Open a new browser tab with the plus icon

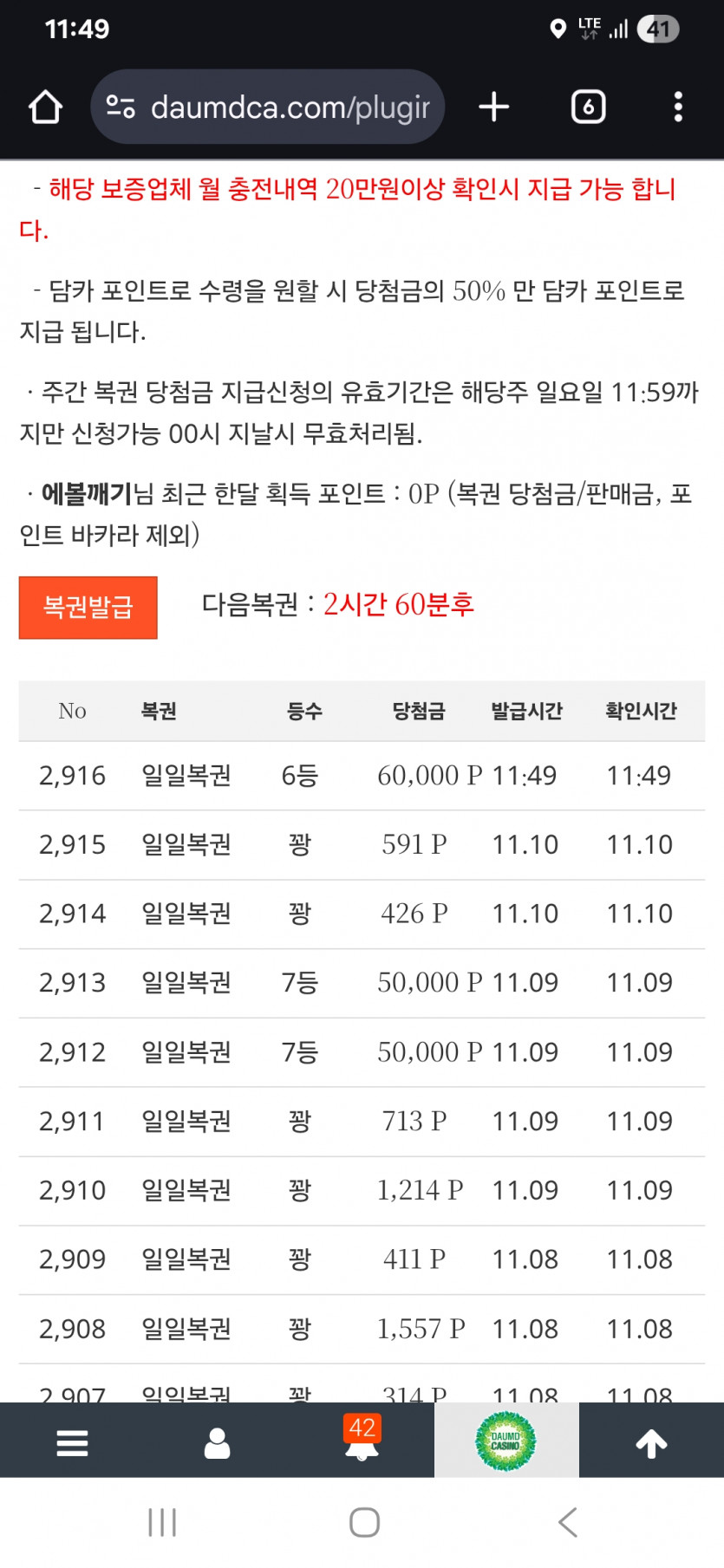493,106
